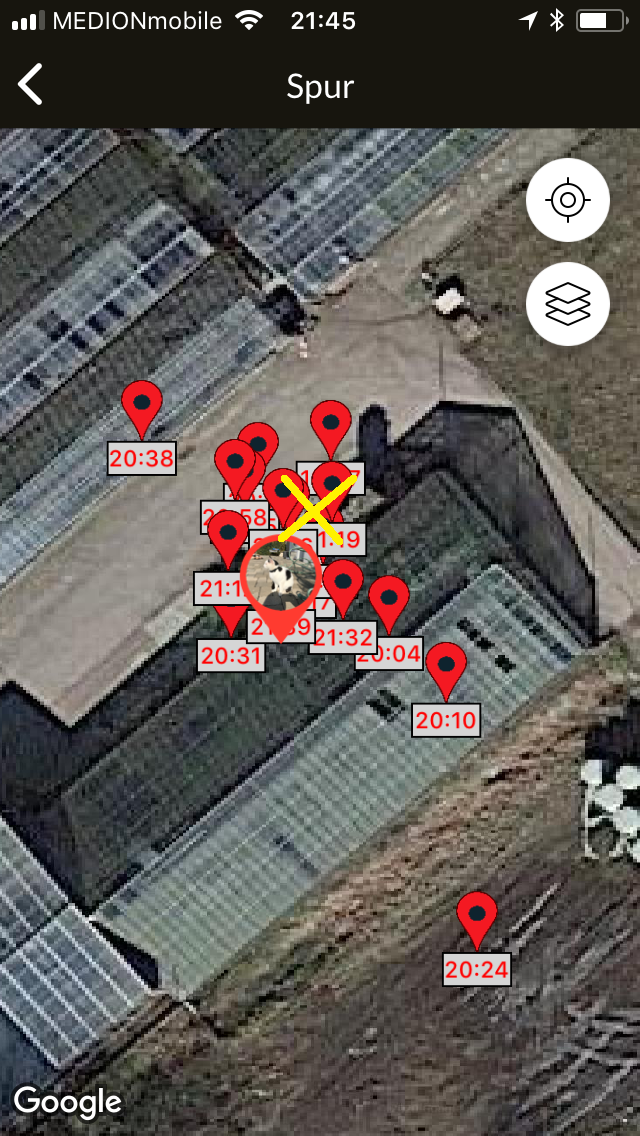Tap the 20:04 track marker

(x=391, y=602)
